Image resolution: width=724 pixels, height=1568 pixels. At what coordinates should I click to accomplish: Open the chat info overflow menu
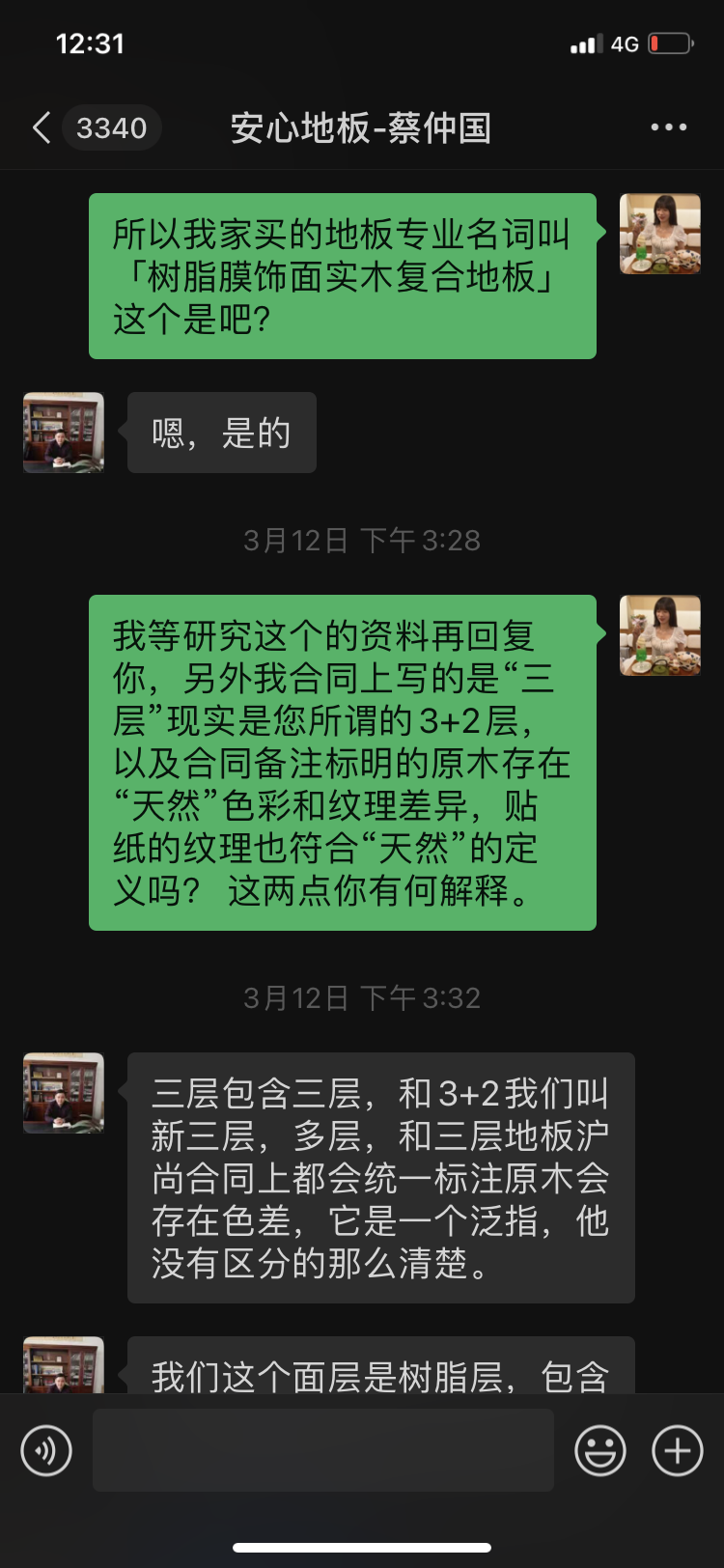point(668,127)
